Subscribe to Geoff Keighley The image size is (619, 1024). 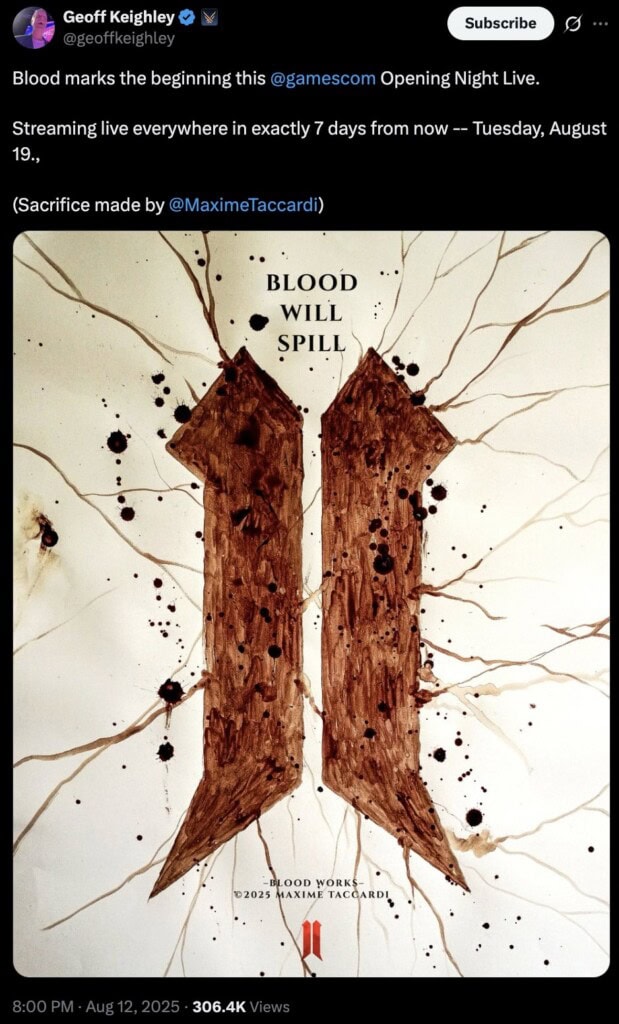click(x=500, y=23)
